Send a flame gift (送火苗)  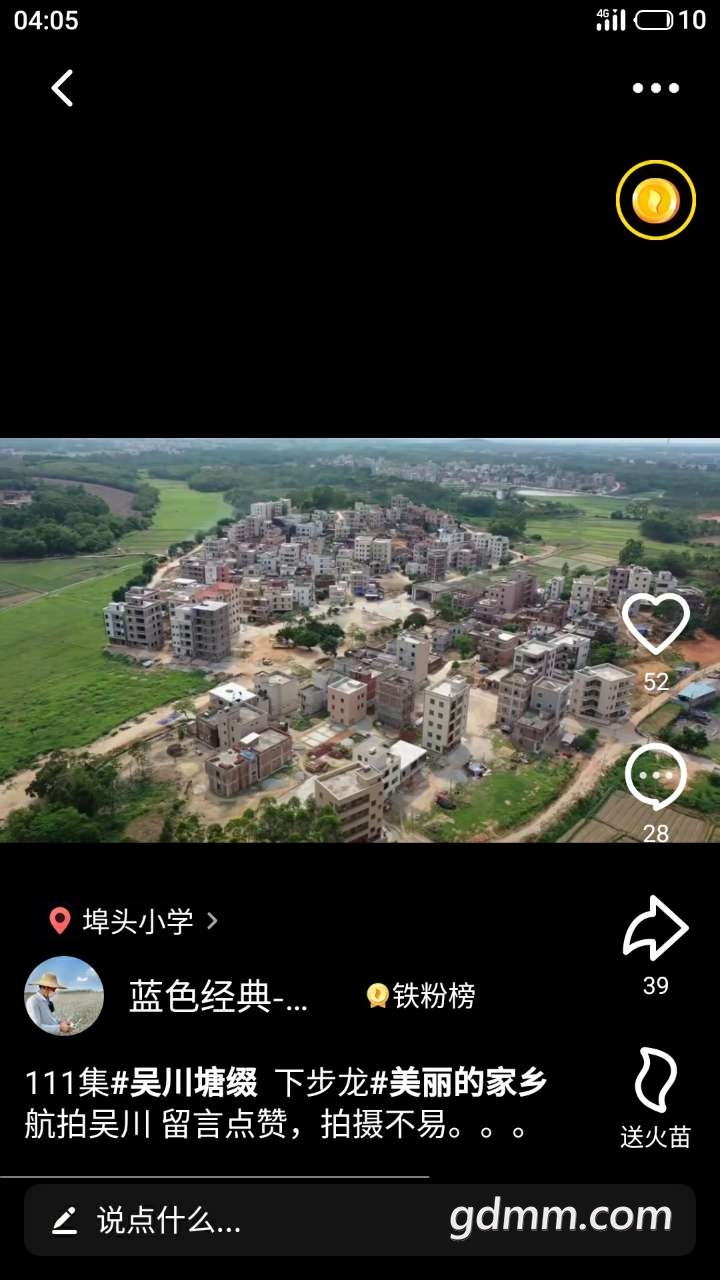click(x=655, y=1082)
